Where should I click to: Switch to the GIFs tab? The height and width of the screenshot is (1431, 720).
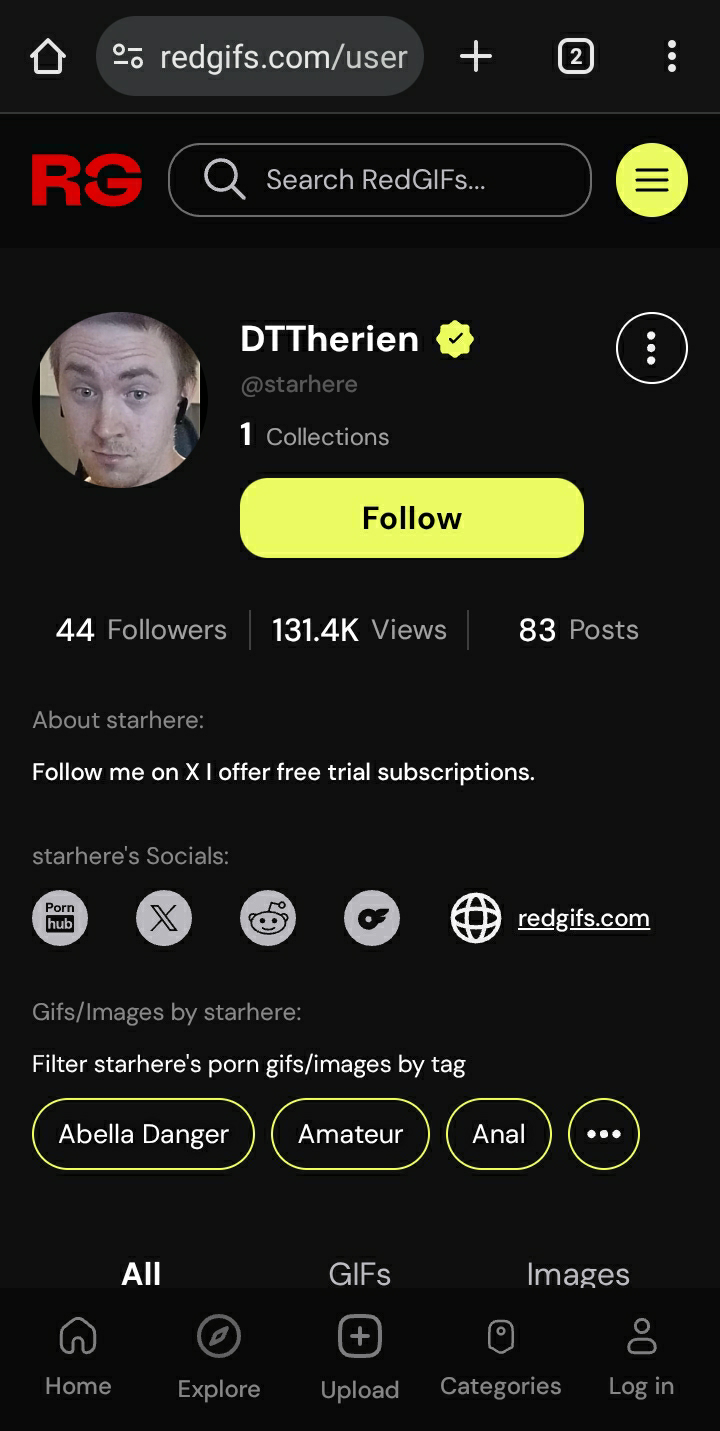[359, 1274]
